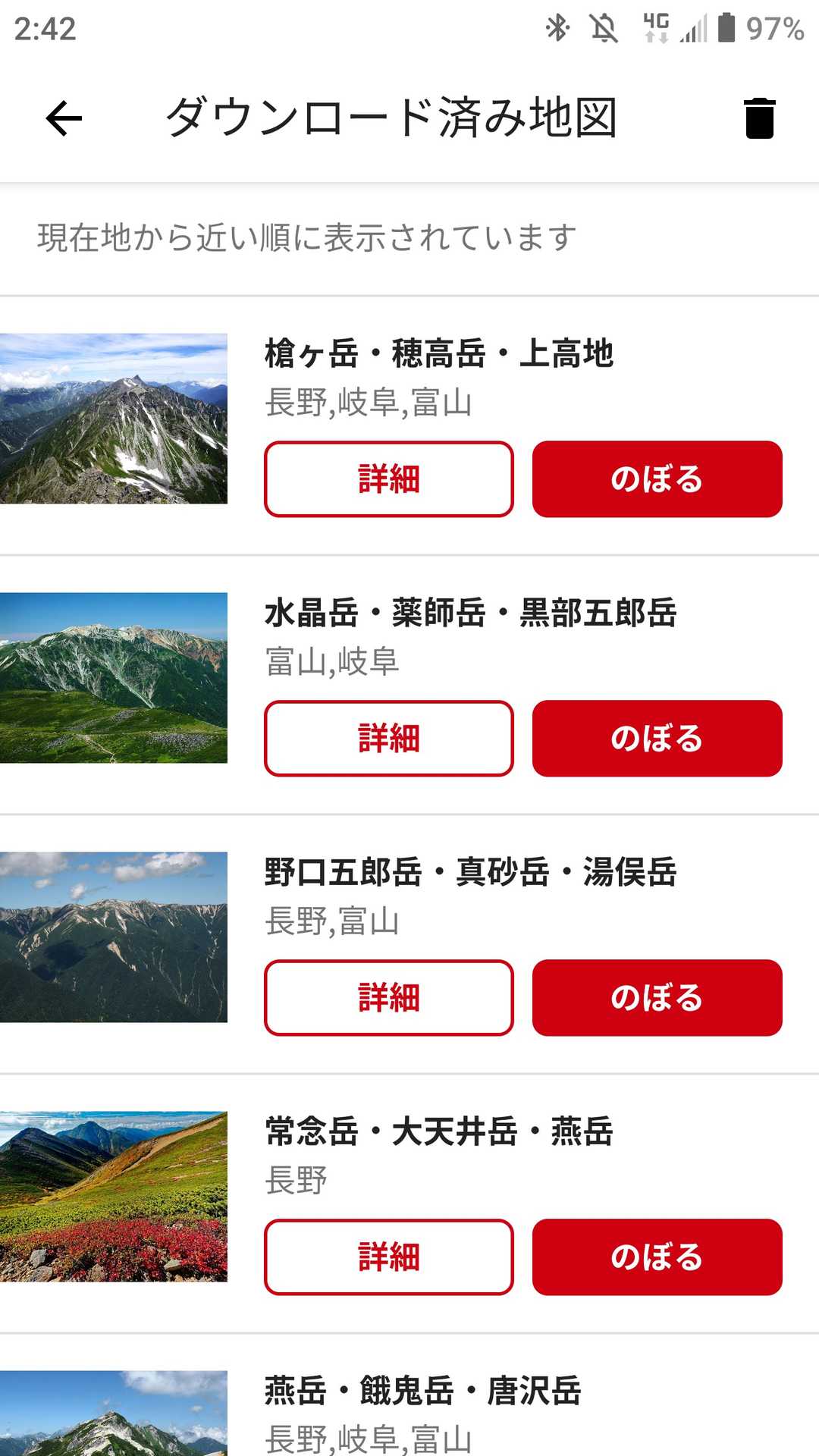The width and height of the screenshot is (819, 1456).
Task: Open 詳細 for 常念岳・大天井岳・燕岳
Action: 389,1257
